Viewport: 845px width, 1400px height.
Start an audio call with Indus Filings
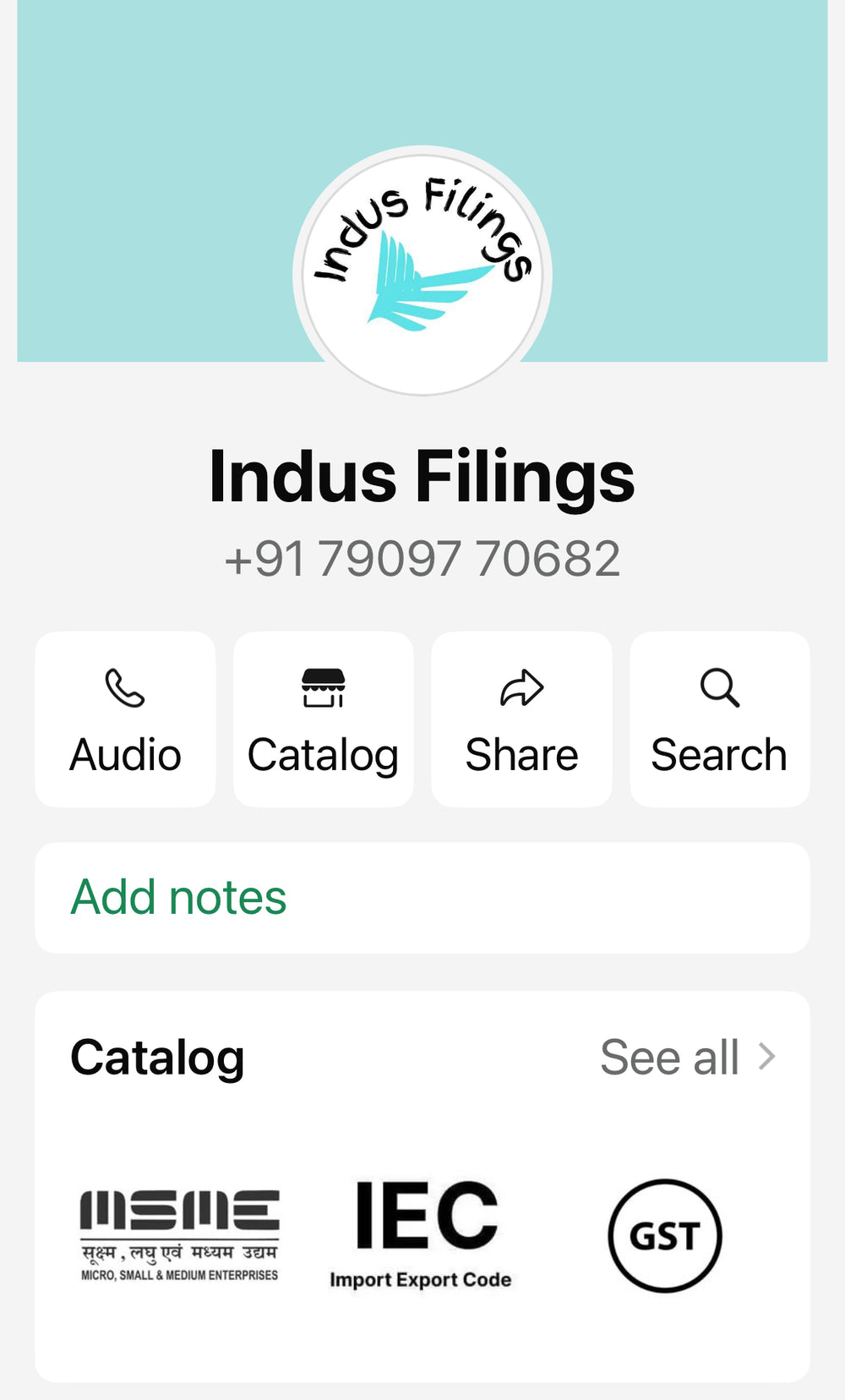coord(125,719)
